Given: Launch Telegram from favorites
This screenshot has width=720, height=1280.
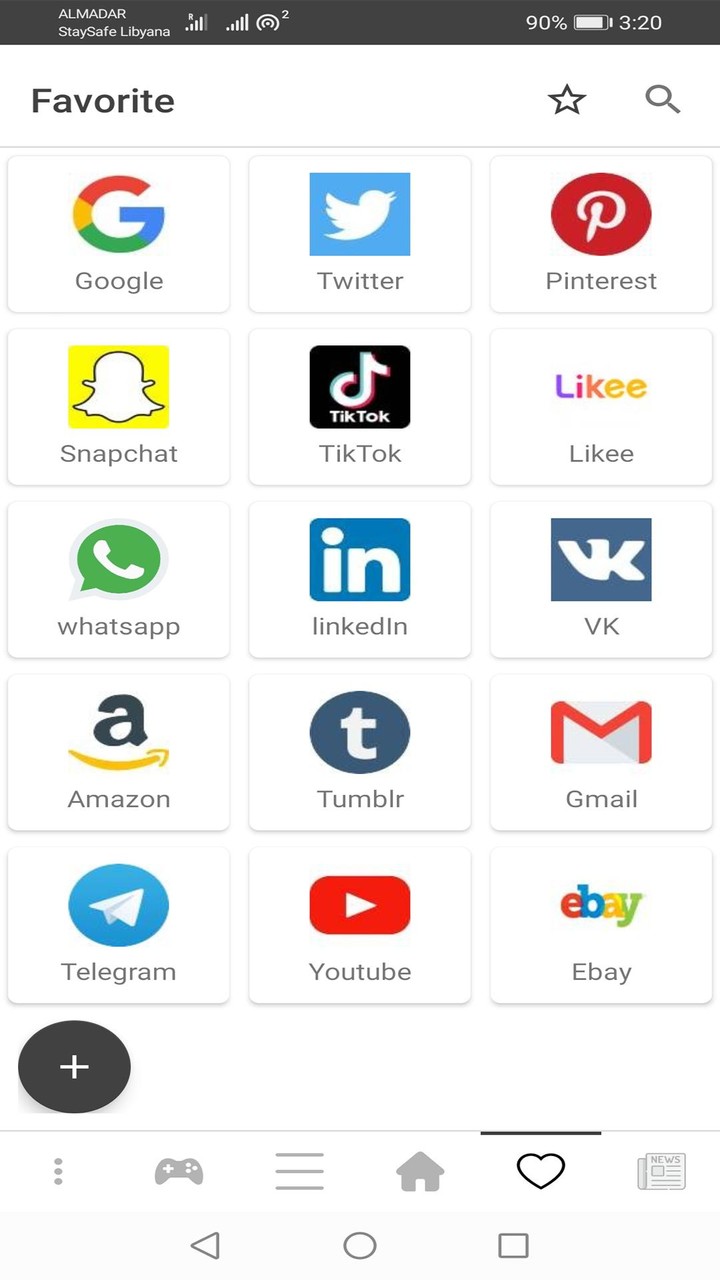Looking at the screenshot, I should point(118,924).
